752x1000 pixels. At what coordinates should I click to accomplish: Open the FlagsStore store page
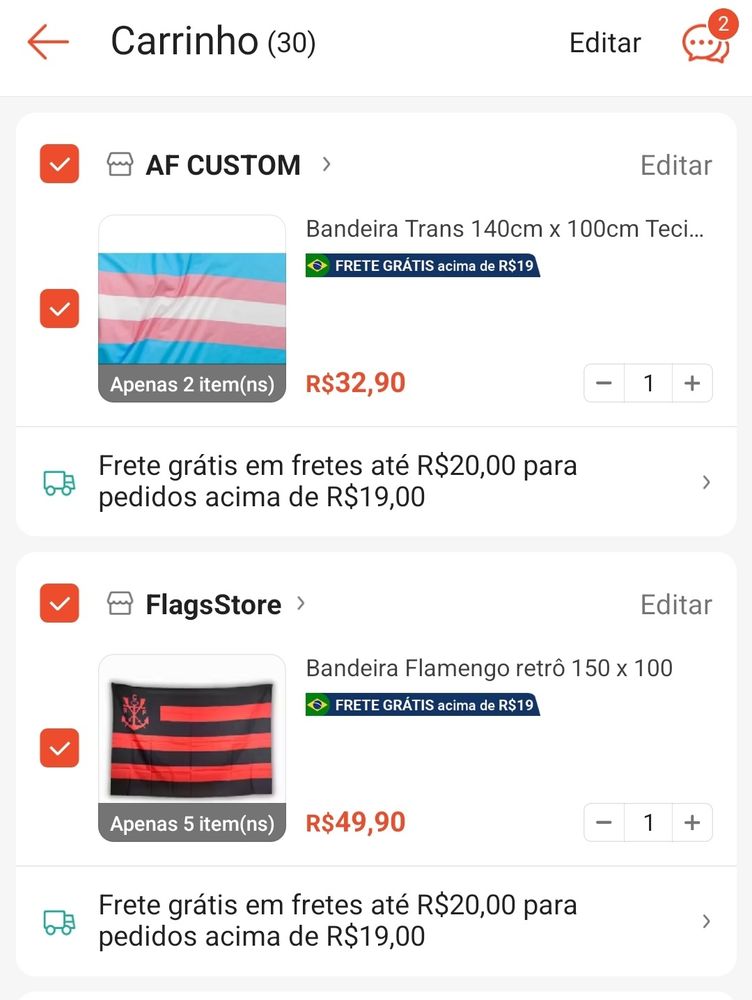click(213, 604)
